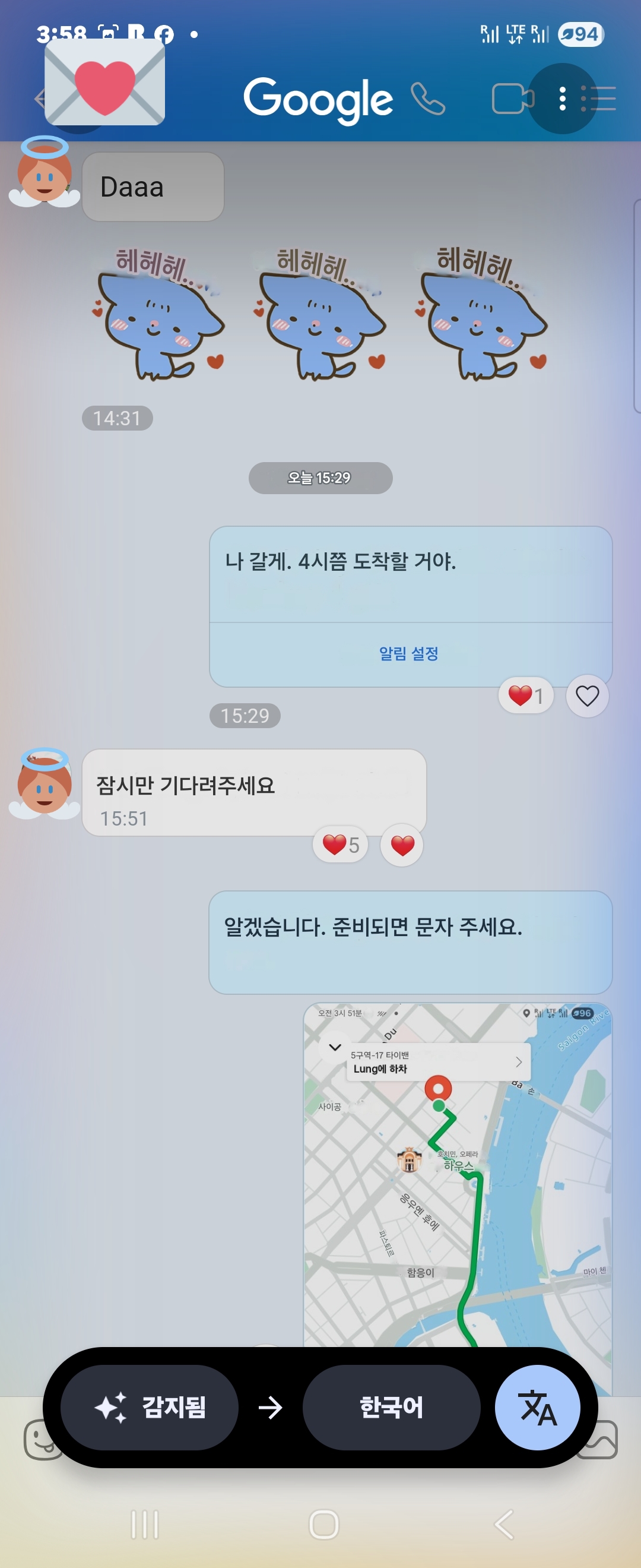This screenshot has height=1568, width=641.
Task: Tap 알림 설정 link in message
Action: point(409,654)
